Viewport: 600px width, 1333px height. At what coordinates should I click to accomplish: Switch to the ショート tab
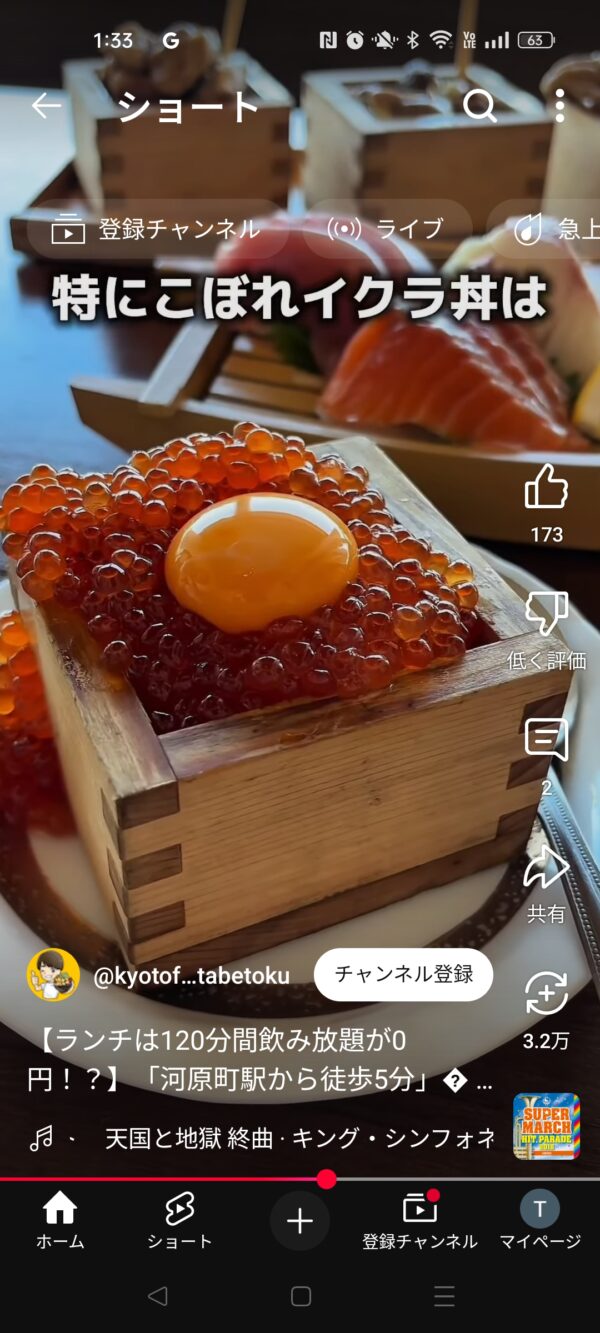point(180,1221)
